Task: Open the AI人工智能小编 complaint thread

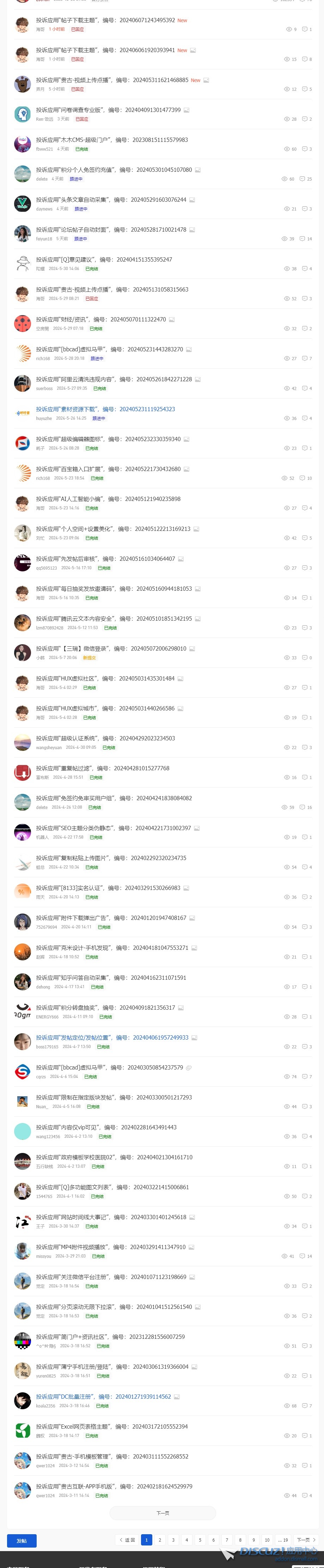Action: 108,498
